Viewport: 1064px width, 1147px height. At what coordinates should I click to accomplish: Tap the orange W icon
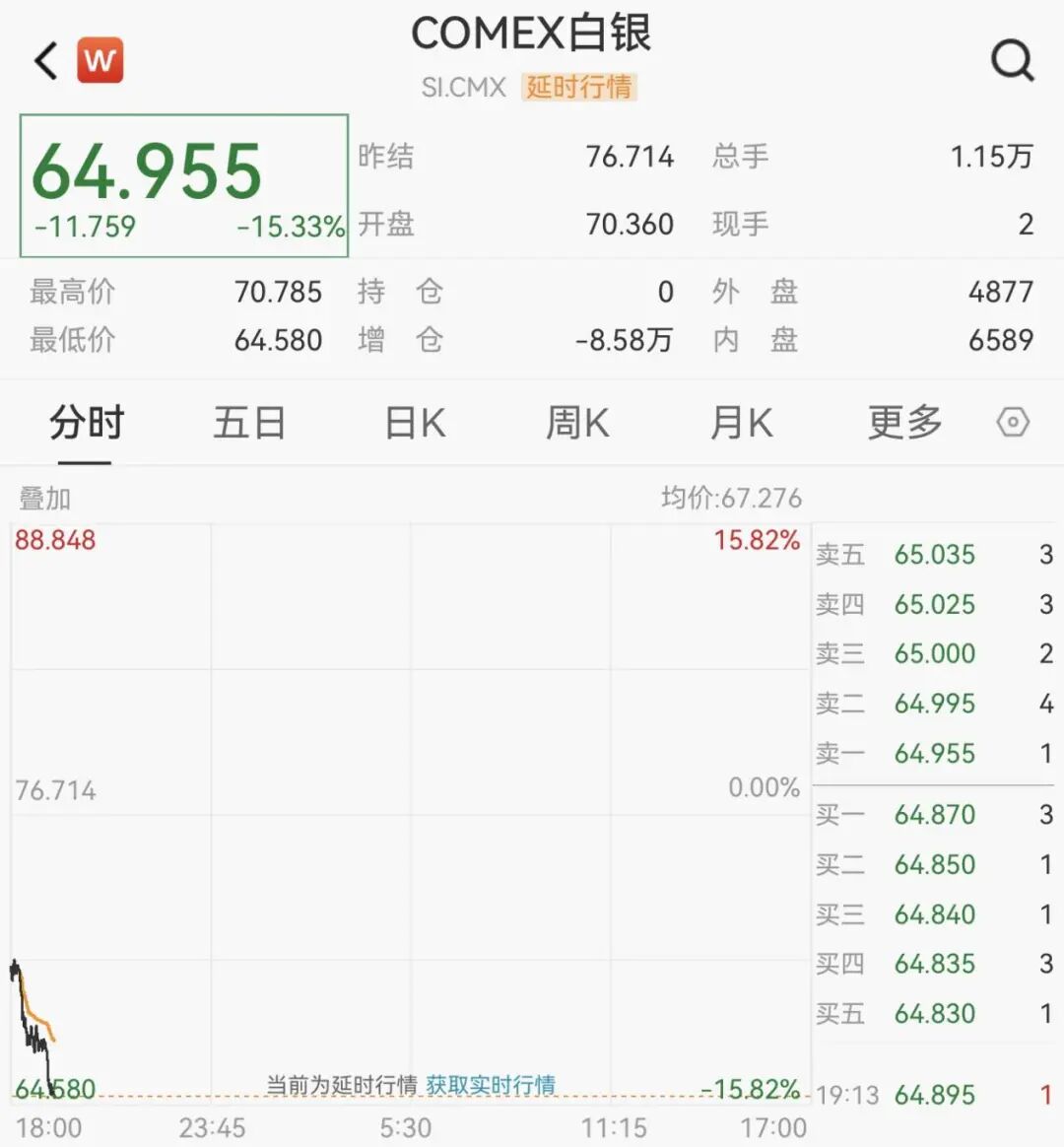point(100,60)
